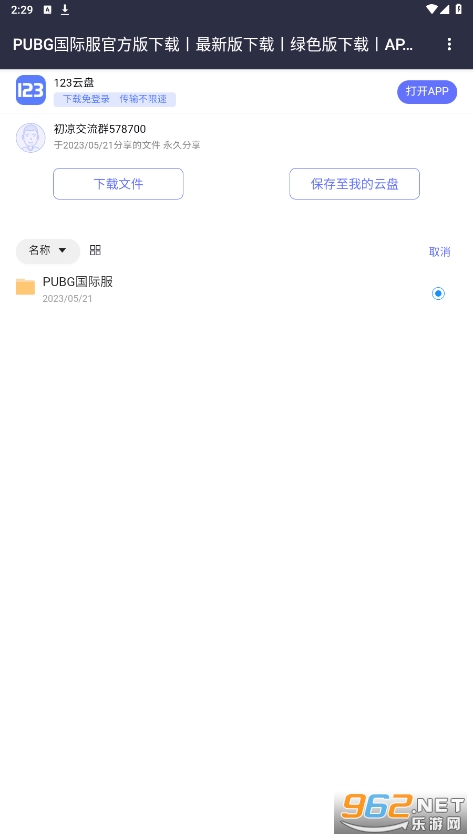Viewport: 473px width, 840px height.
Task: Expand the 名称 sort dropdown
Action: tap(48, 250)
